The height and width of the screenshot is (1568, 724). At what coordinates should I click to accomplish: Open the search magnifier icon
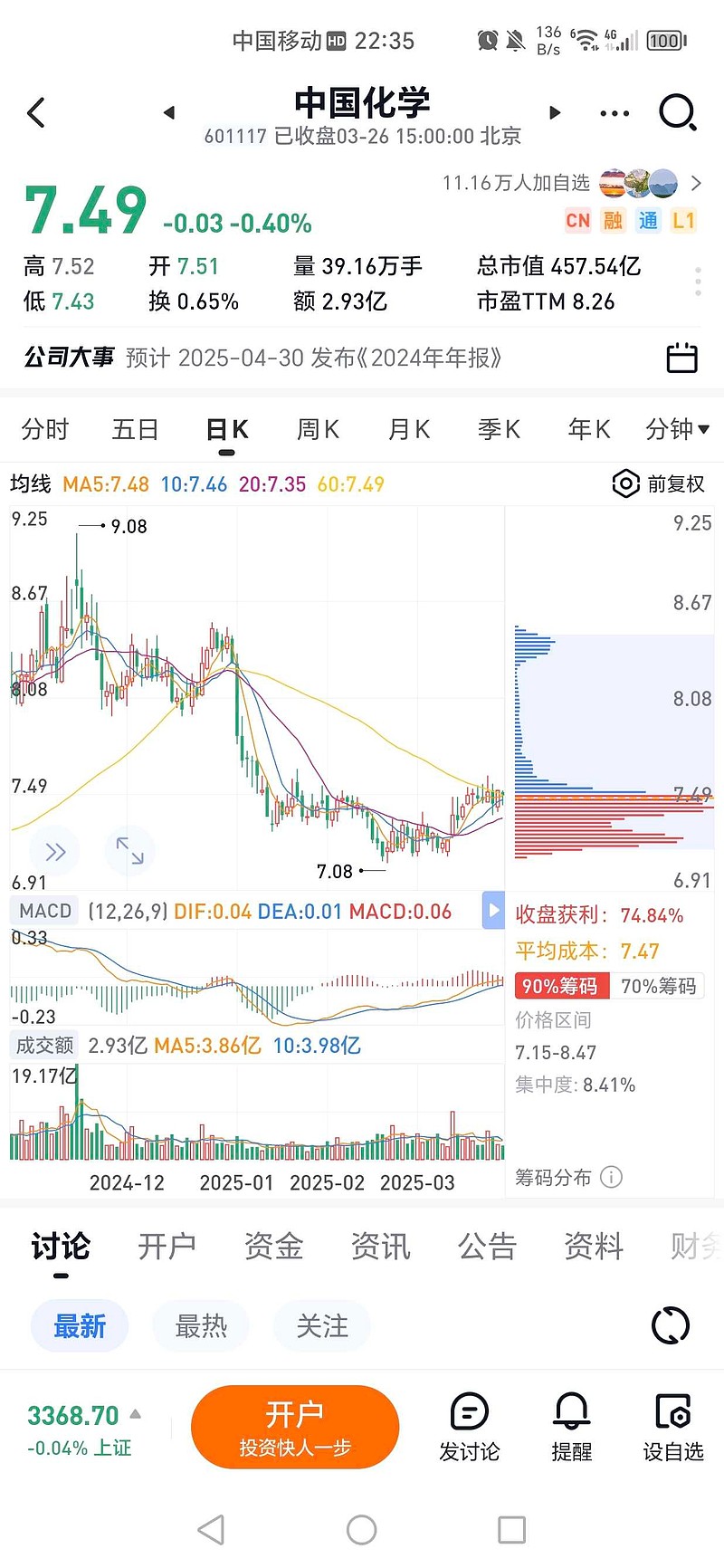point(677,113)
